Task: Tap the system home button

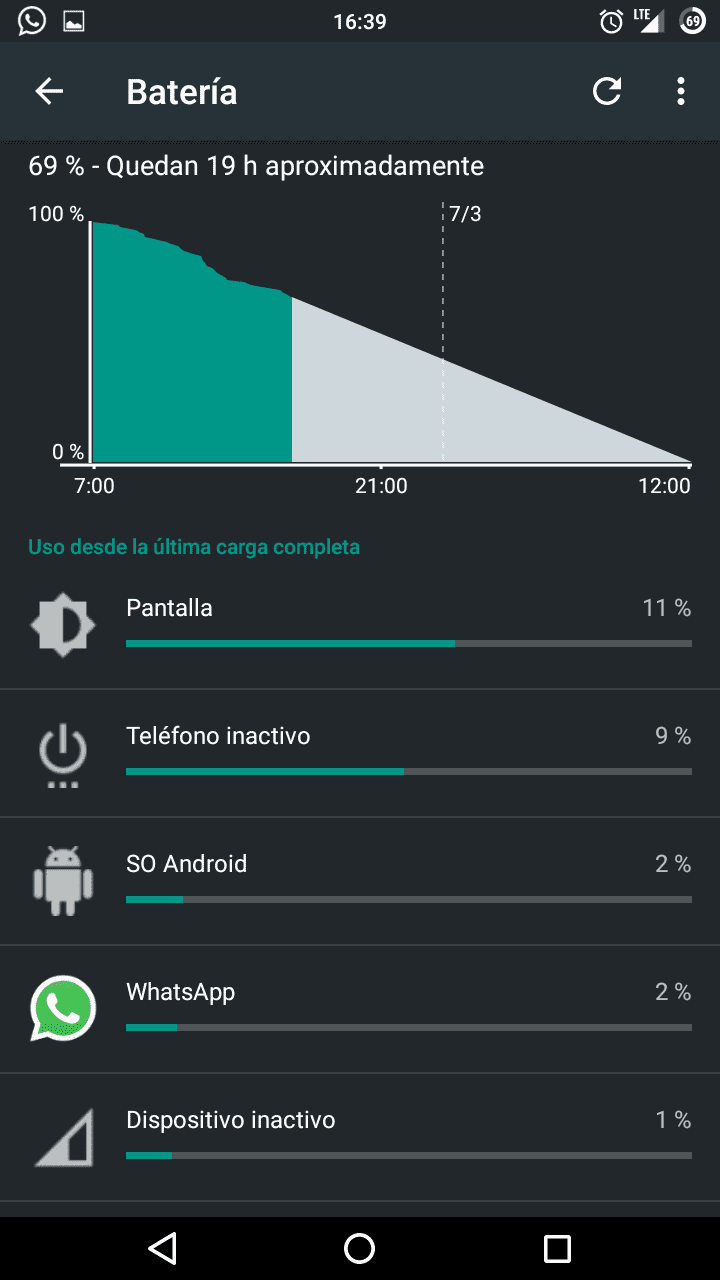Action: click(x=360, y=1248)
